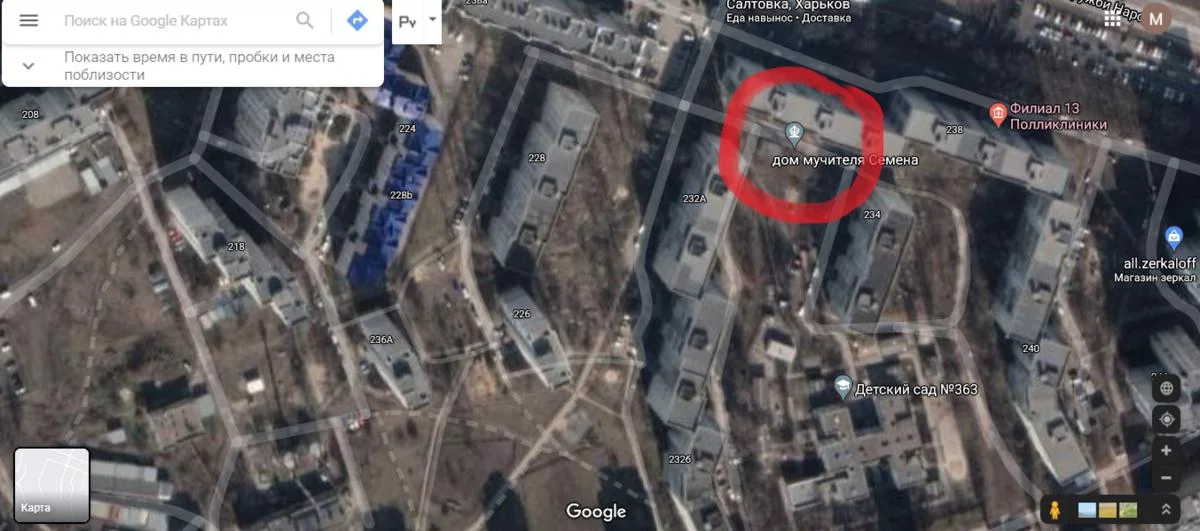Image resolution: width=1200 pixels, height=531 pixels.
Task: Open the Google account avatar M
Action: tap(1156, 18)
